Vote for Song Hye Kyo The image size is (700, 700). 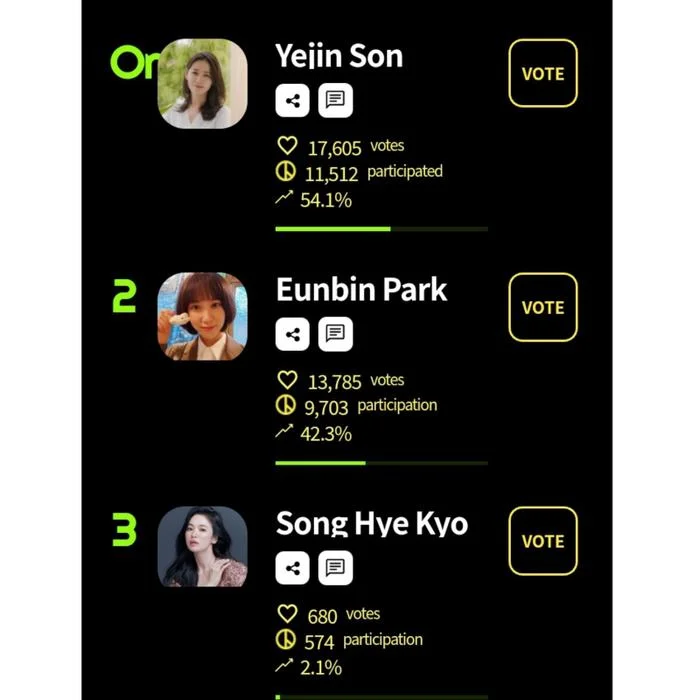[543, 541]
